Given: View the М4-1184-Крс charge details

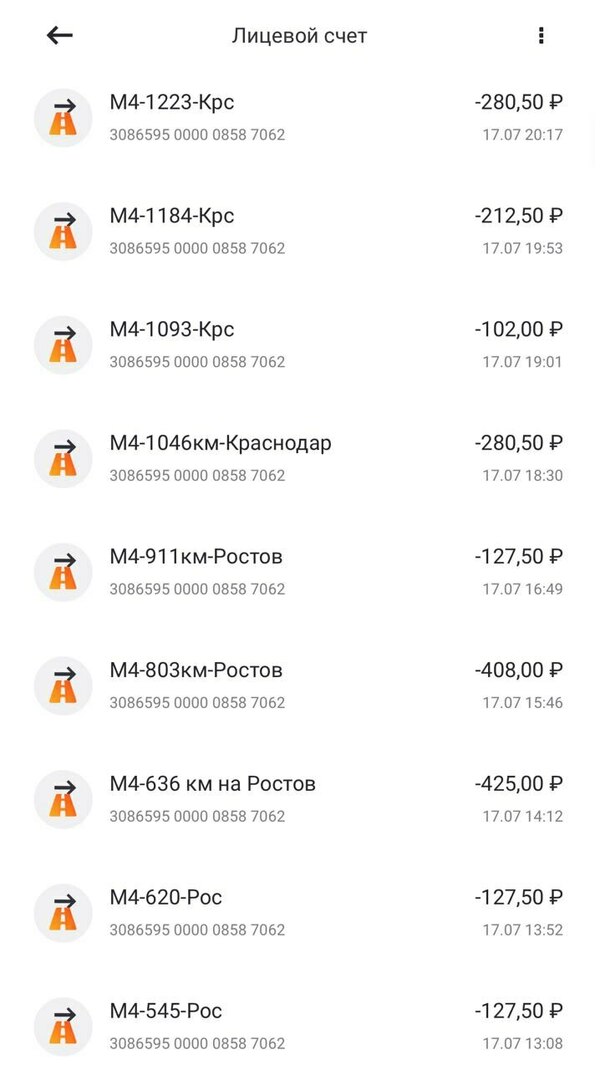Looking at the screenshot, I should click(300, 231).
